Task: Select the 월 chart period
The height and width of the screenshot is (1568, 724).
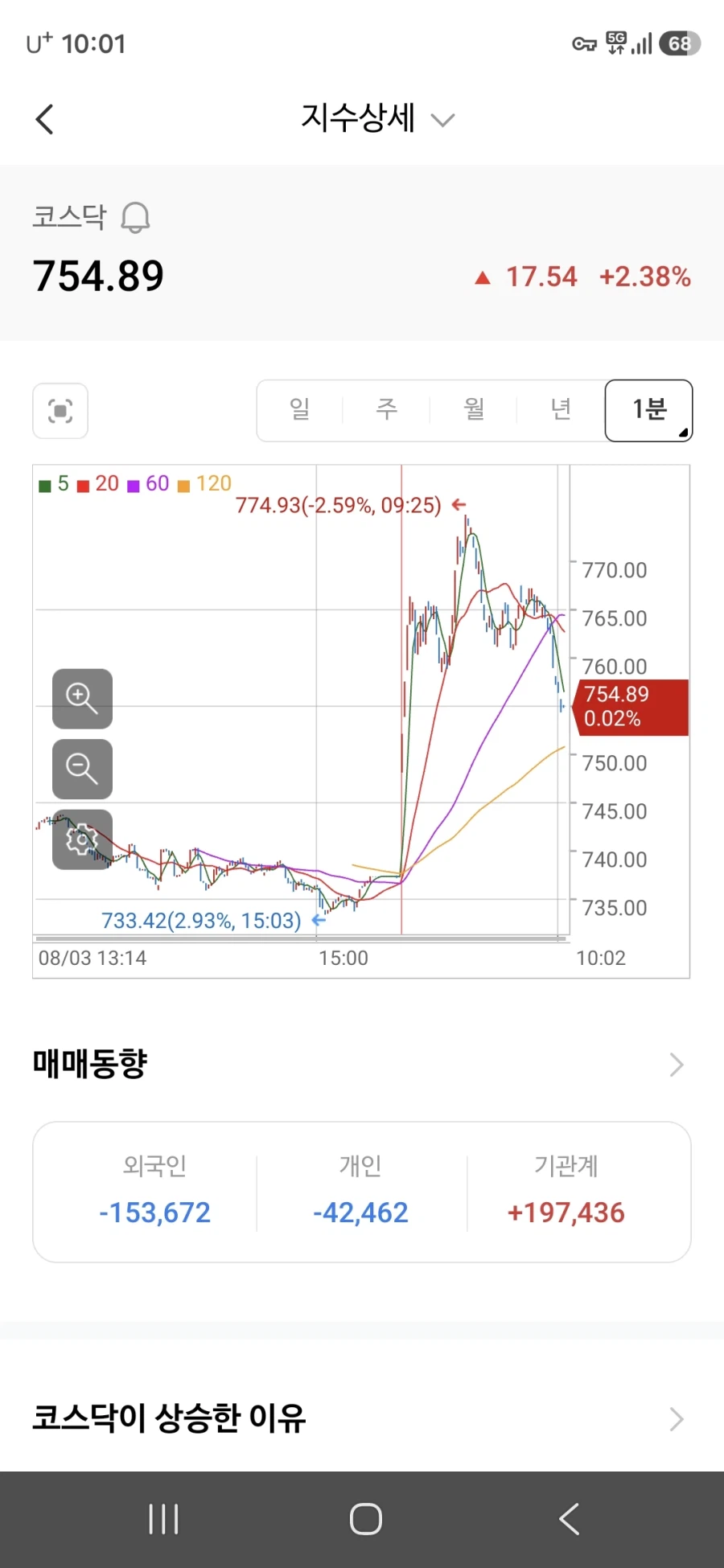Action: tap(474, 409)
